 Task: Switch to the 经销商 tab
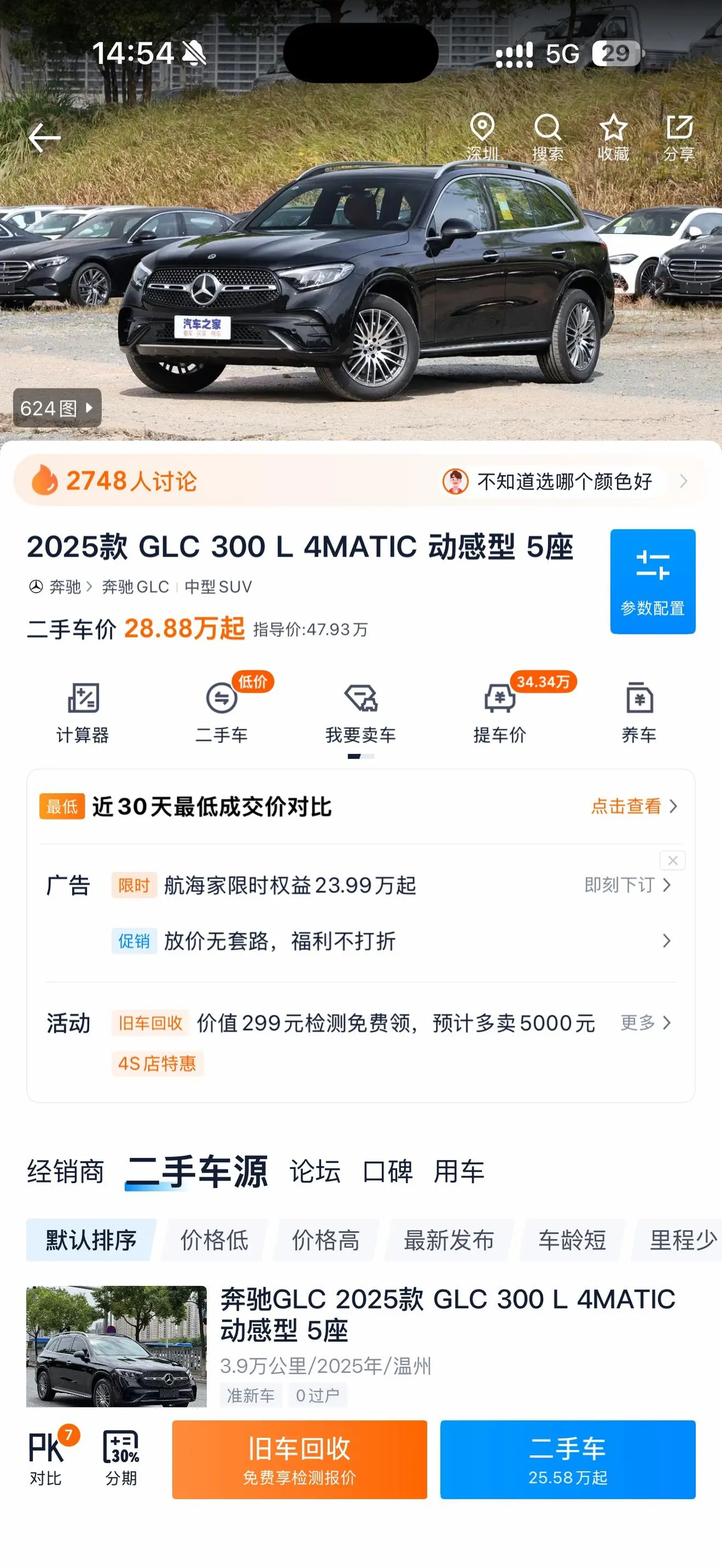[x=66, y=1171]
